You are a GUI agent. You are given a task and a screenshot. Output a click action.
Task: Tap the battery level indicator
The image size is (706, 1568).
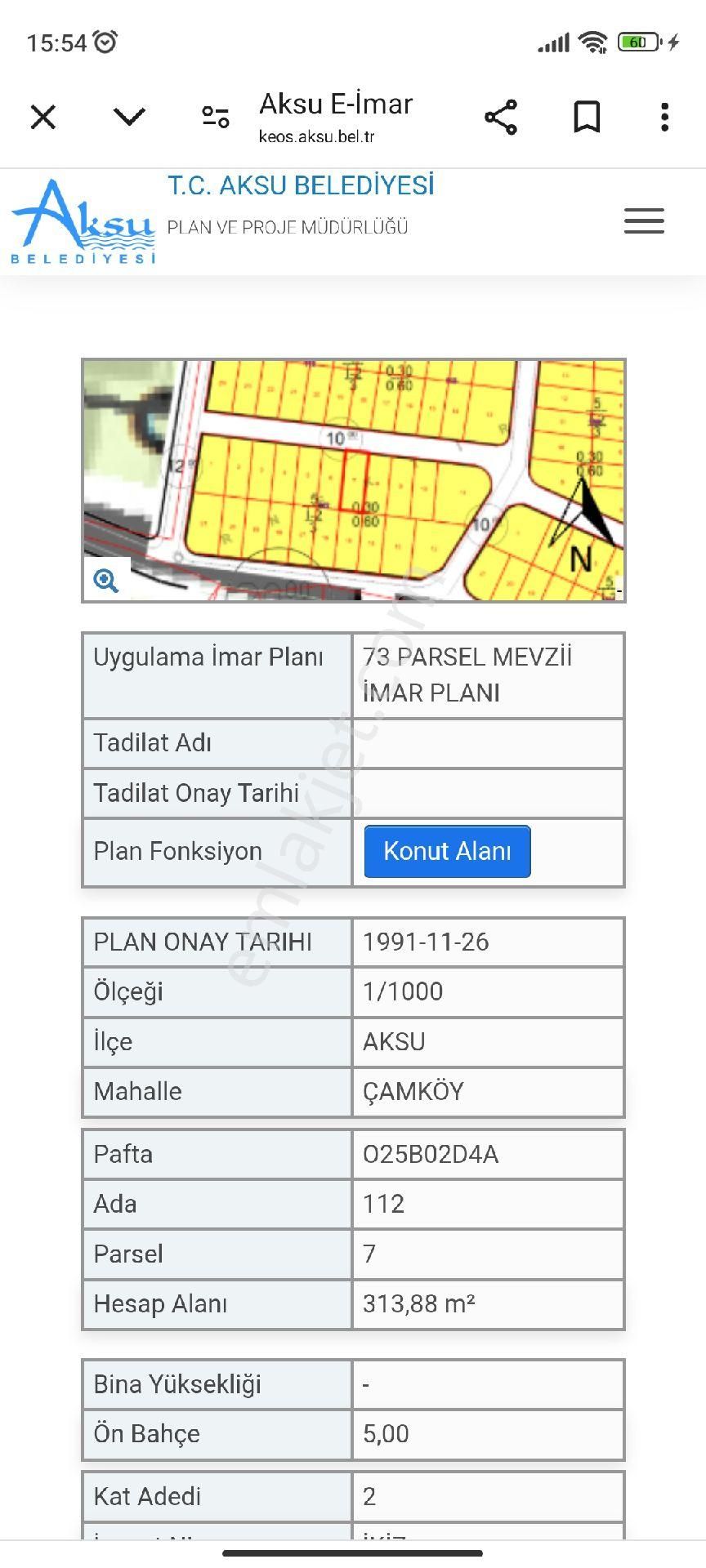[x=638, y=39]
